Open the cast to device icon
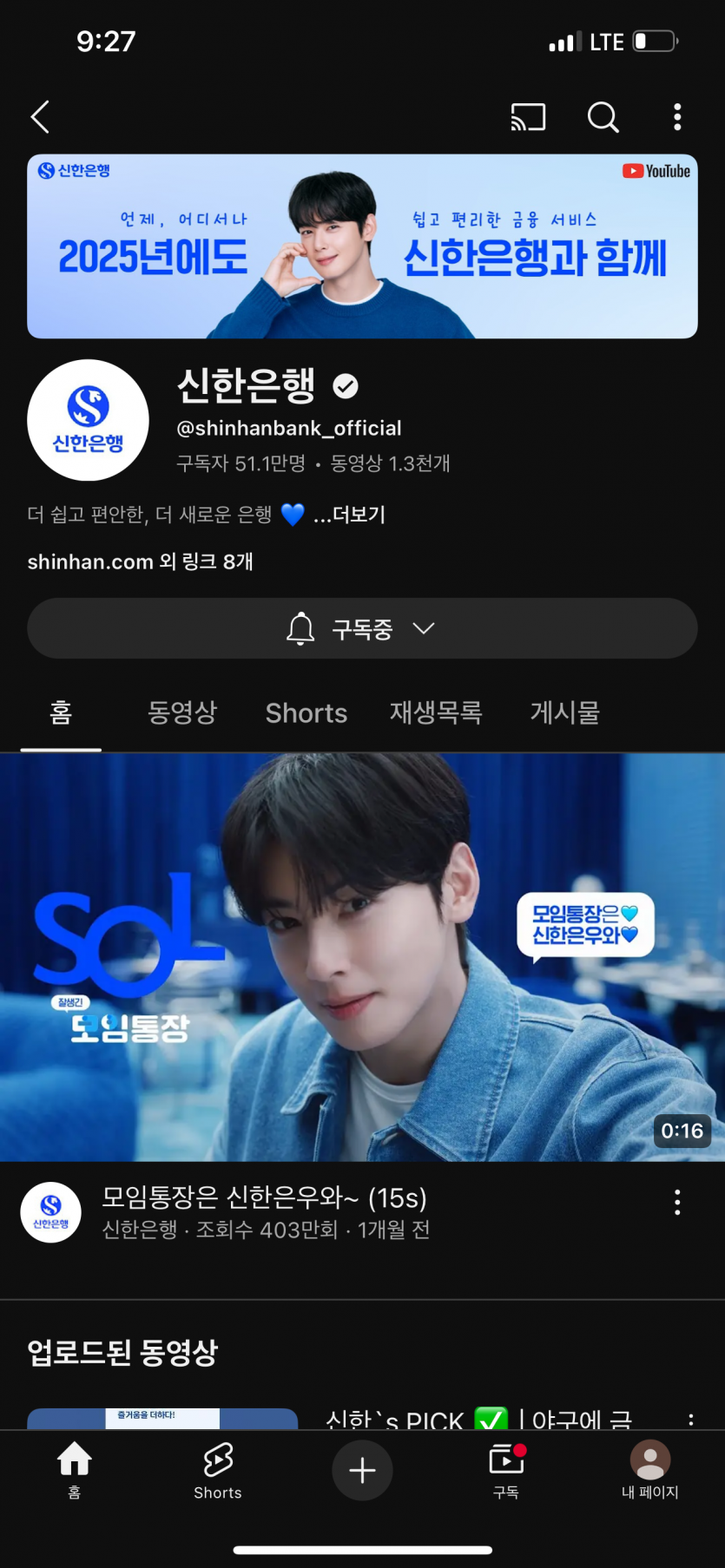 coord(528,116)
